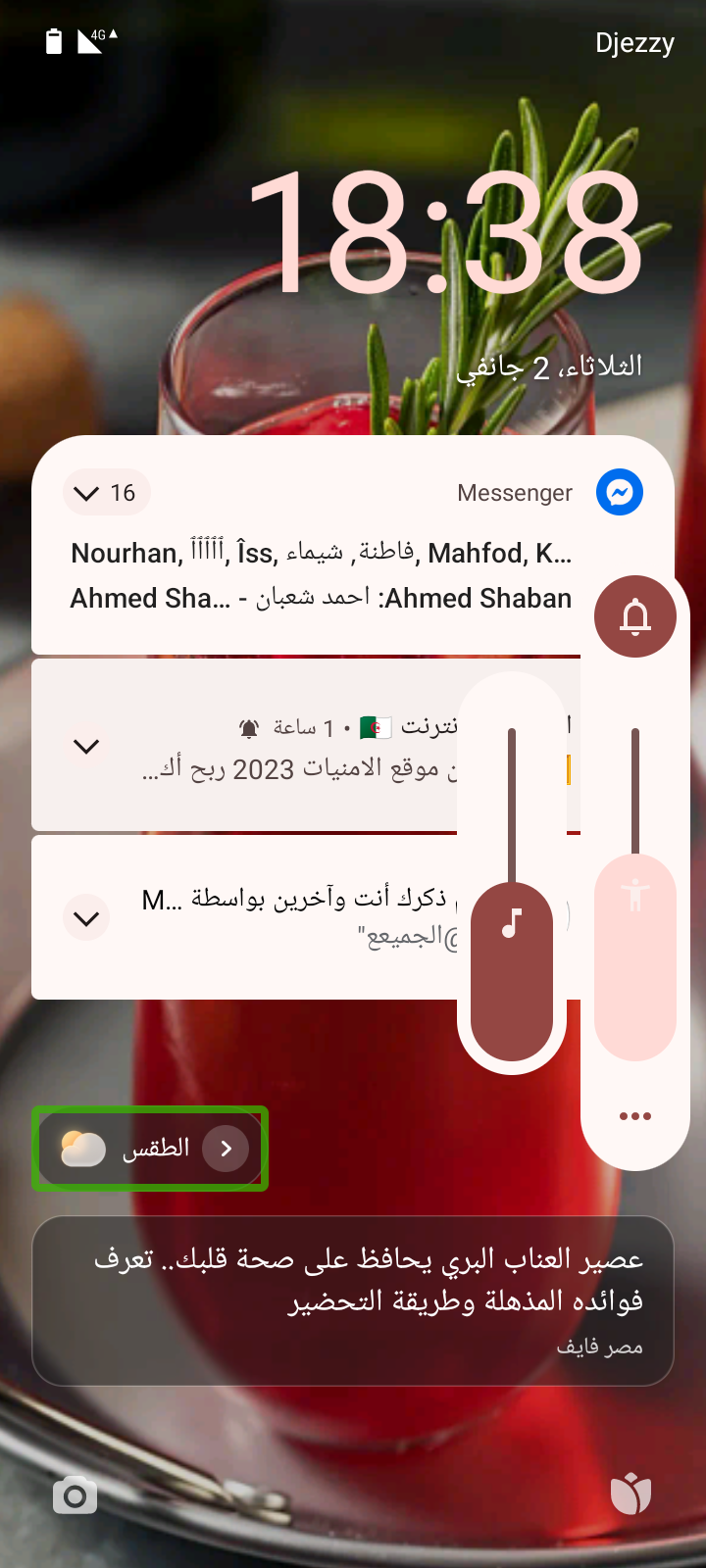Viewport: 706px width, 1568px height.
Task: Adjust the accessibility volume slider
Action: 635,894
